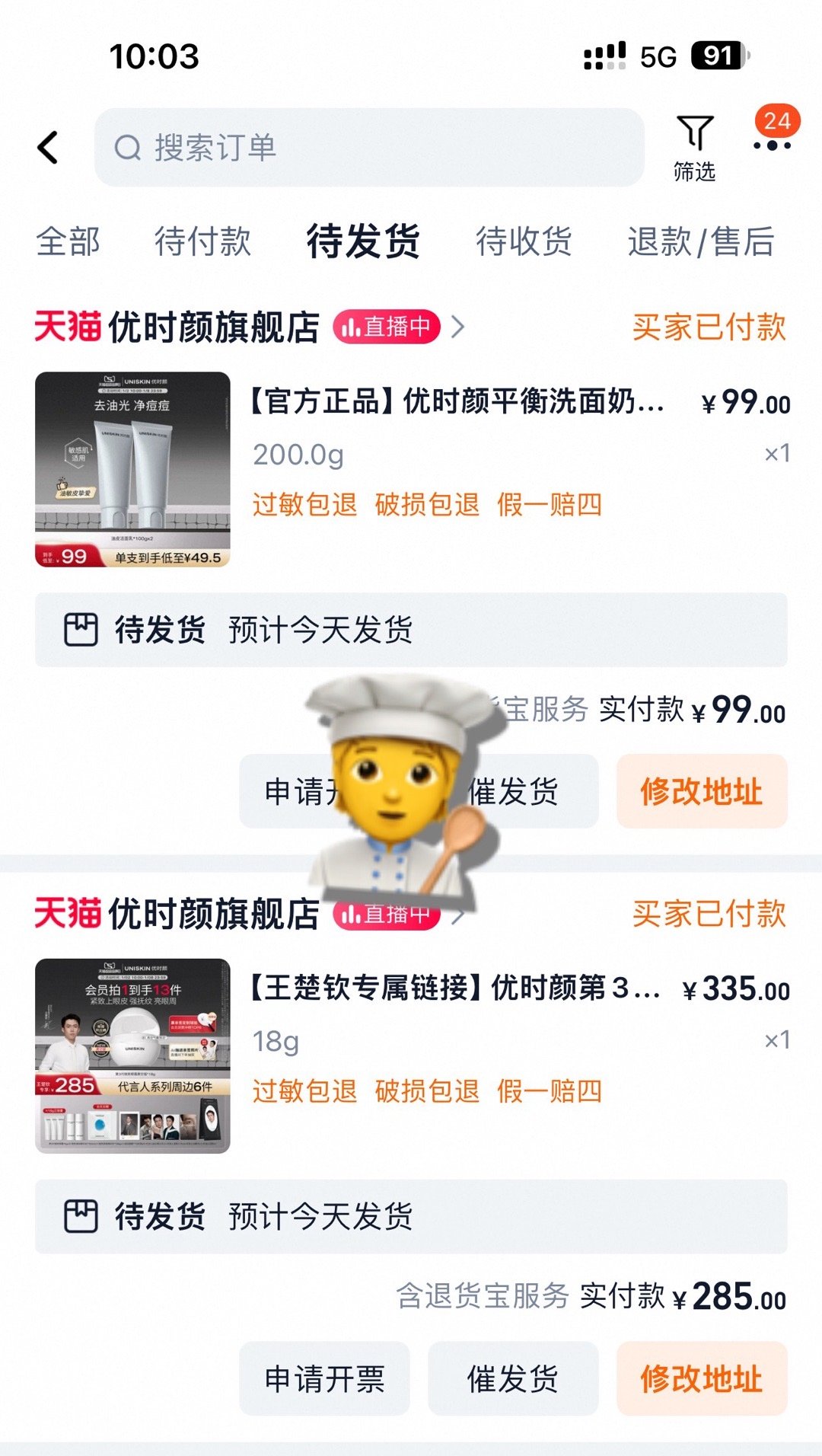Open the first product thumbnail image
Image resolution: width=822 pixels, height=1456 pixels.
132,468
